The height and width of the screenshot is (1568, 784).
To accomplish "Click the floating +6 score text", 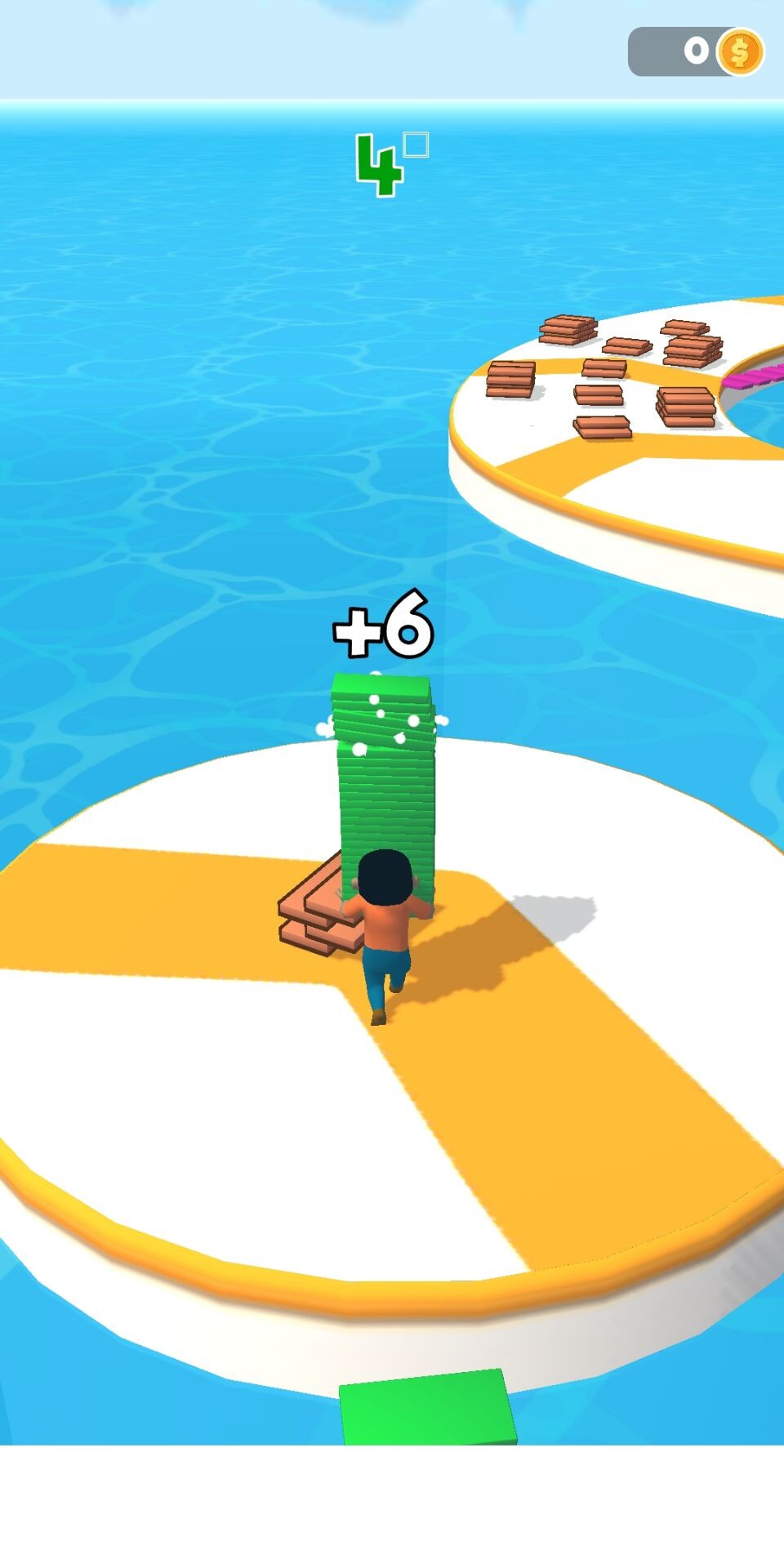I will pyautogui.click(x=384, y=629).
